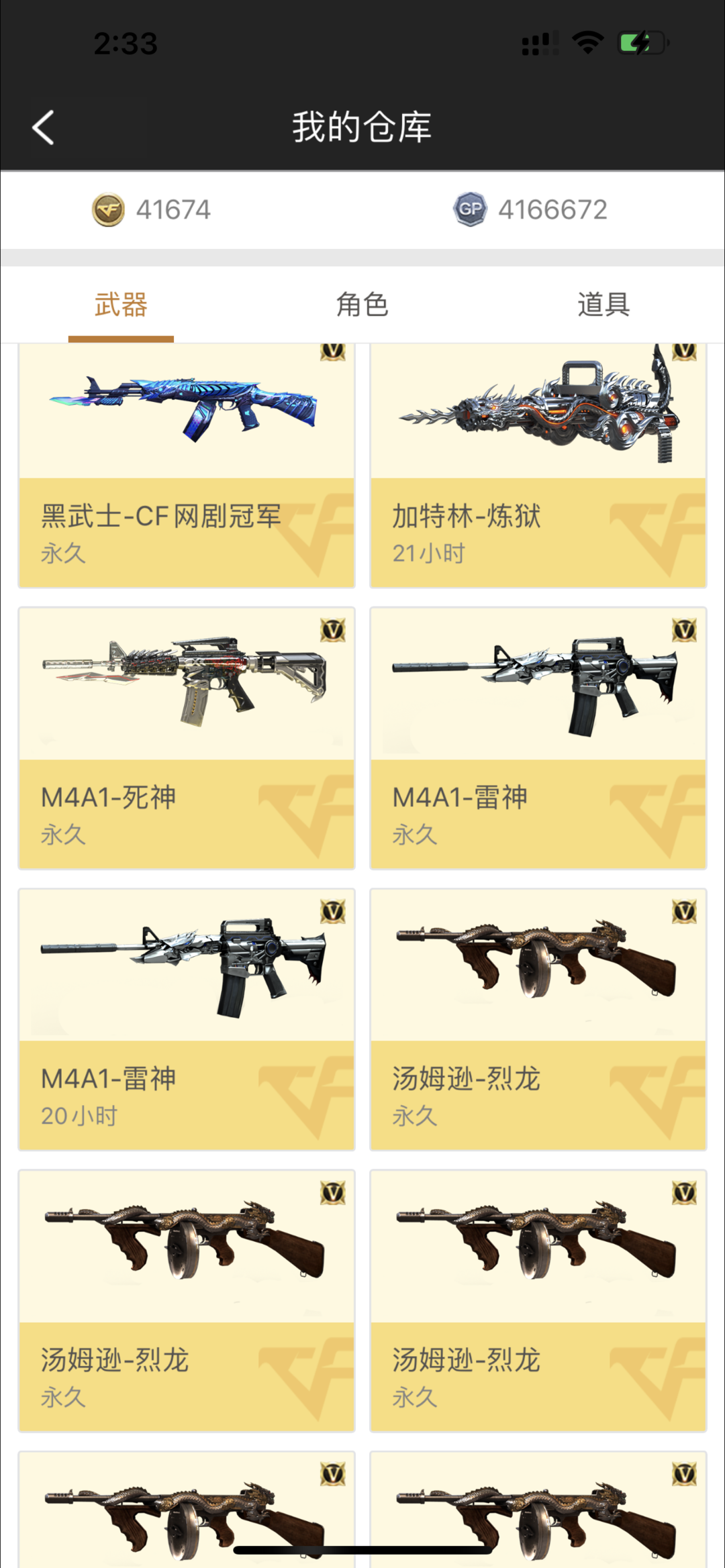Switch to the 道具 tab
Screen dimensions: 725x1568
pyautogui.click(x=603, y=305)
